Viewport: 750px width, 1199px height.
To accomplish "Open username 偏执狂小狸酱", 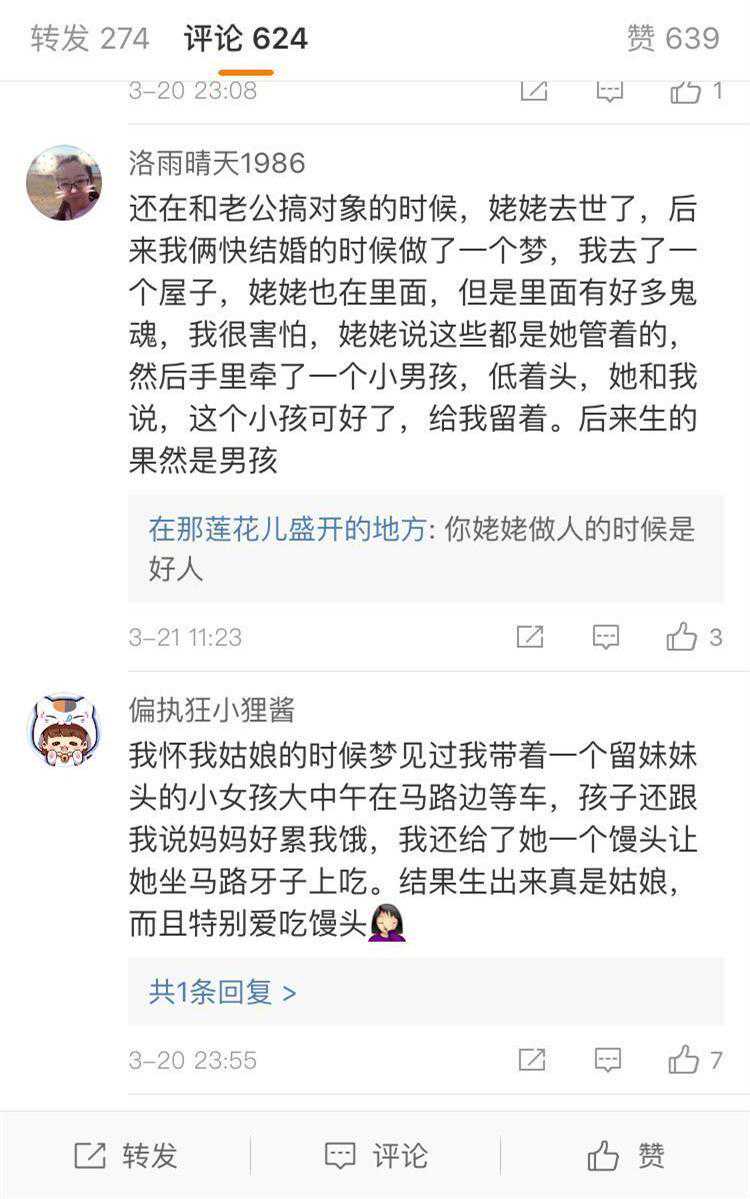I will coord(212,710).
